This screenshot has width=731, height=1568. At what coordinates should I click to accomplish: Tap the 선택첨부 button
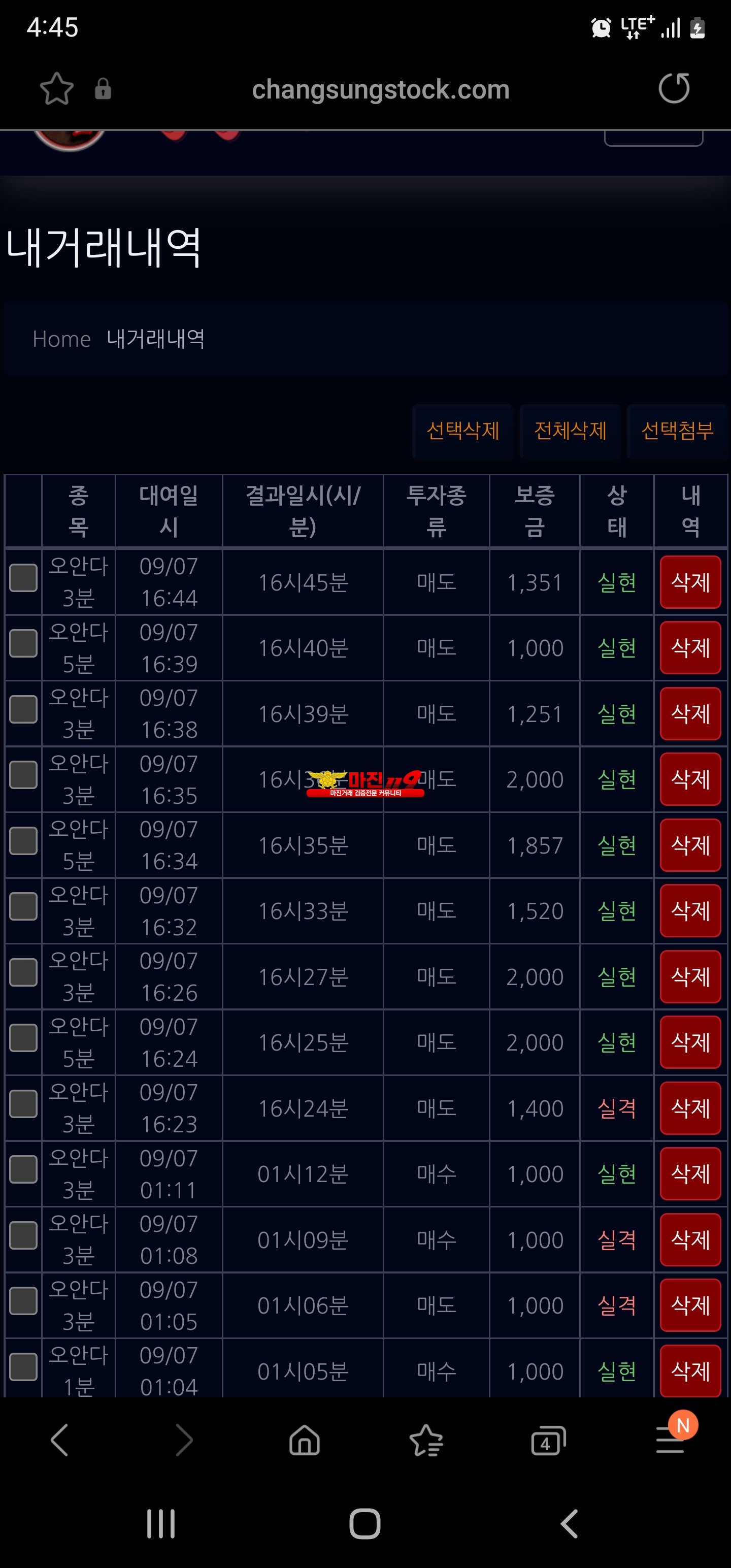pos(677,431)
